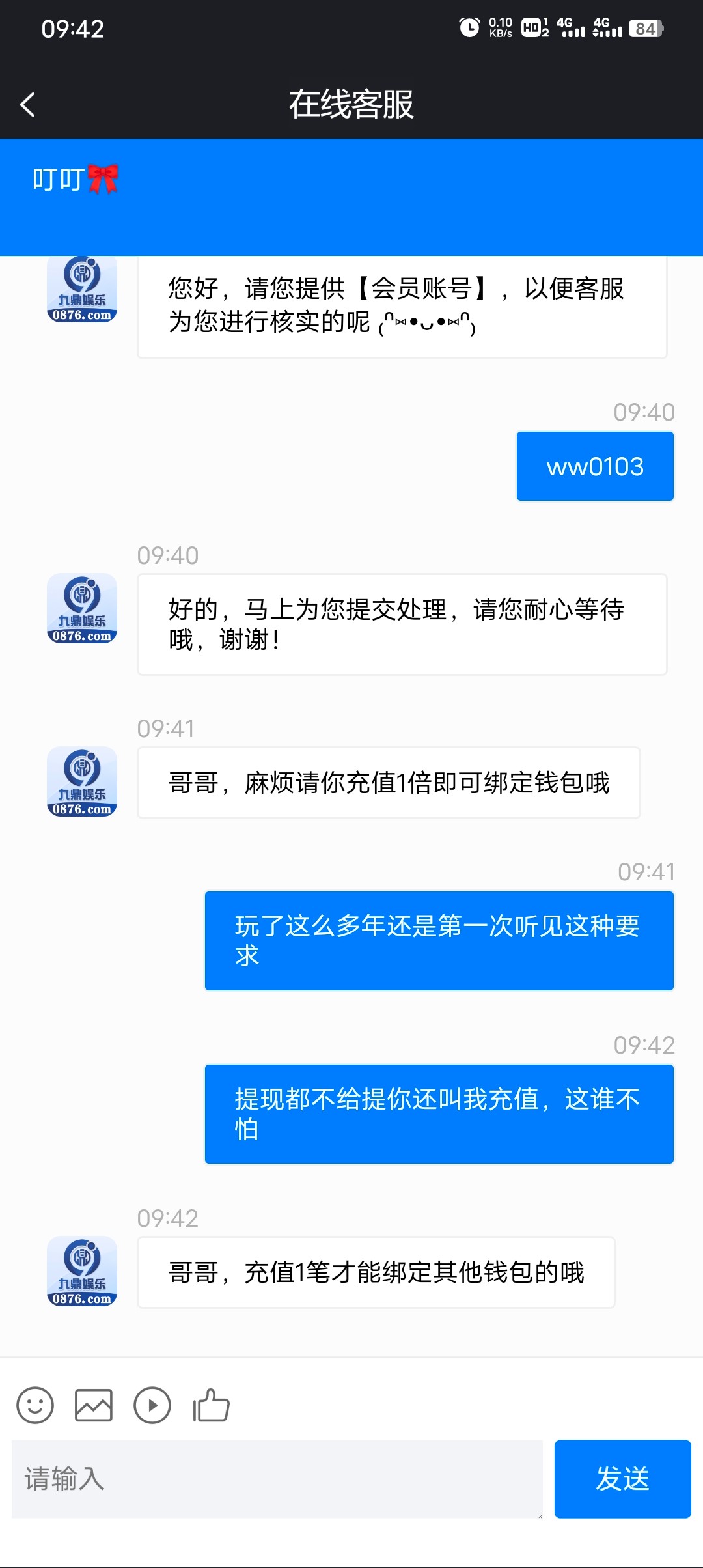Attach an image to the chat
This screenshot has height=1568, width=703.
pos(94,1405)
